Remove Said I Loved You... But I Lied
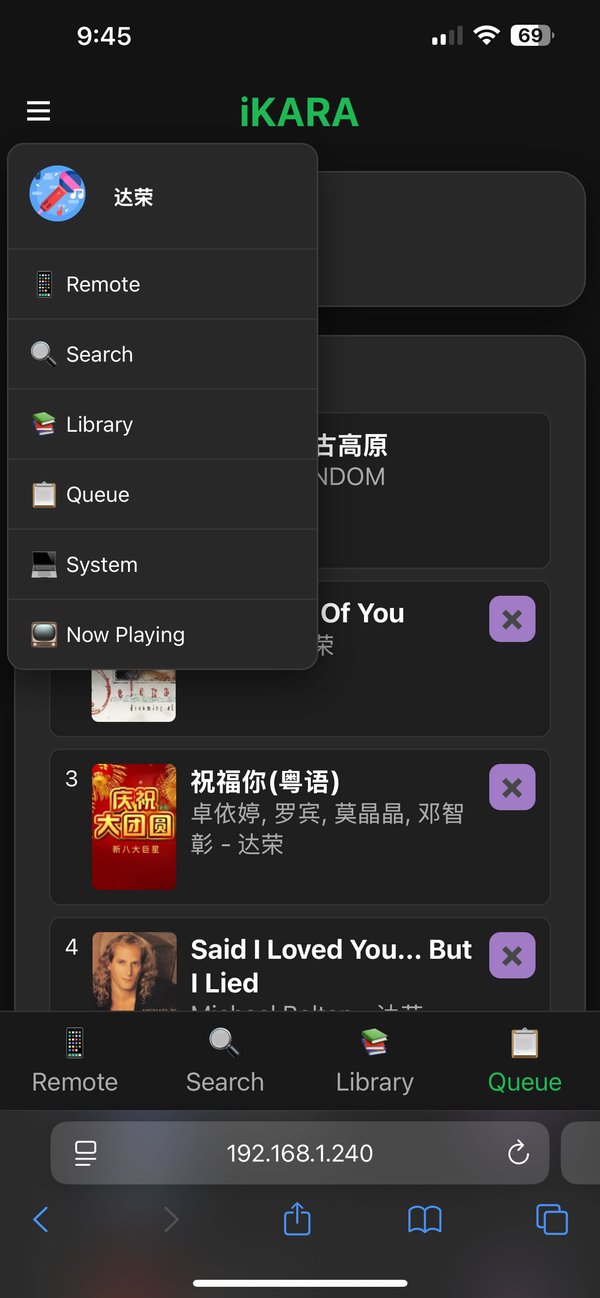Screen dimensions: 600x1298 click(x=512, y=955)
